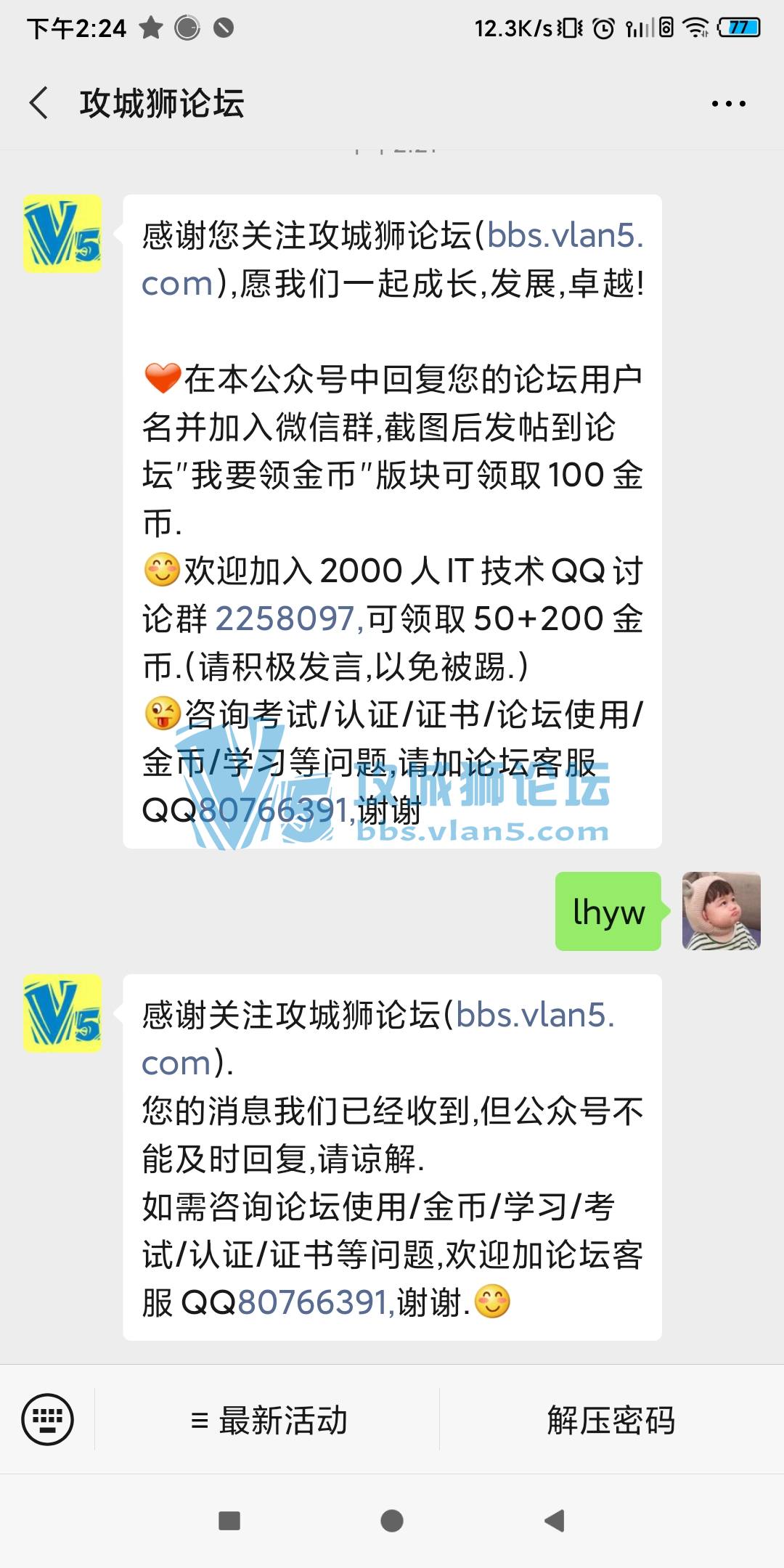Tap the system back triangle
This screenshot has height=1568, width=784.
(555, 1521)
